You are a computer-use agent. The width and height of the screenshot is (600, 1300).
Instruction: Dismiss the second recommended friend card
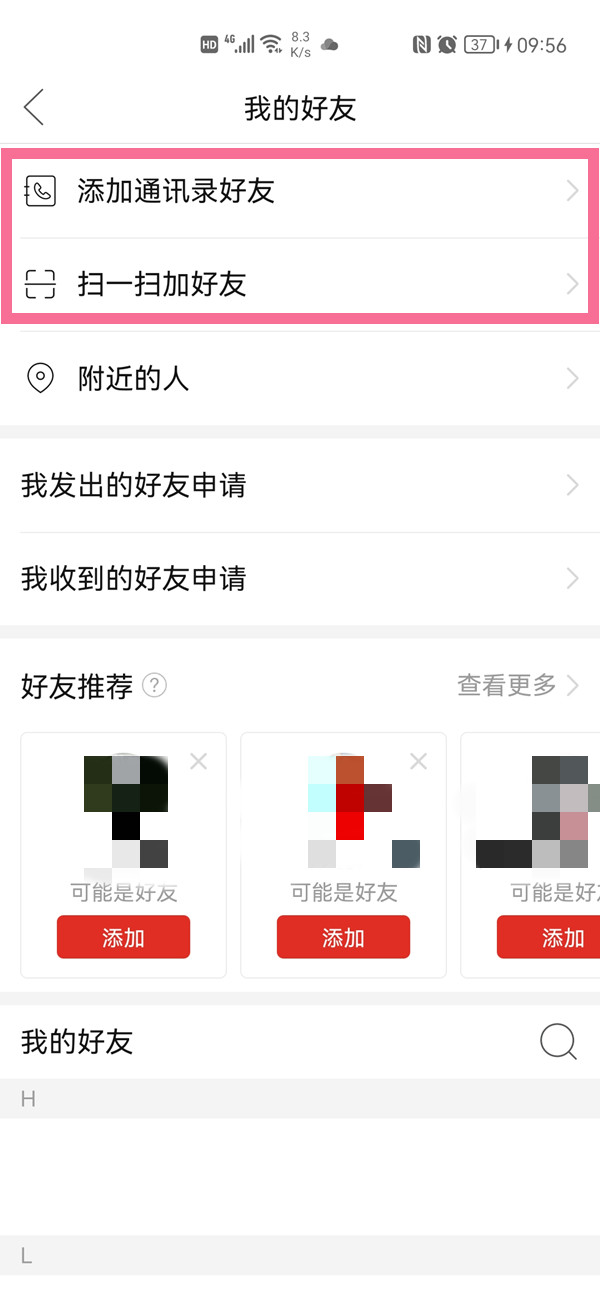coord(418,762)
